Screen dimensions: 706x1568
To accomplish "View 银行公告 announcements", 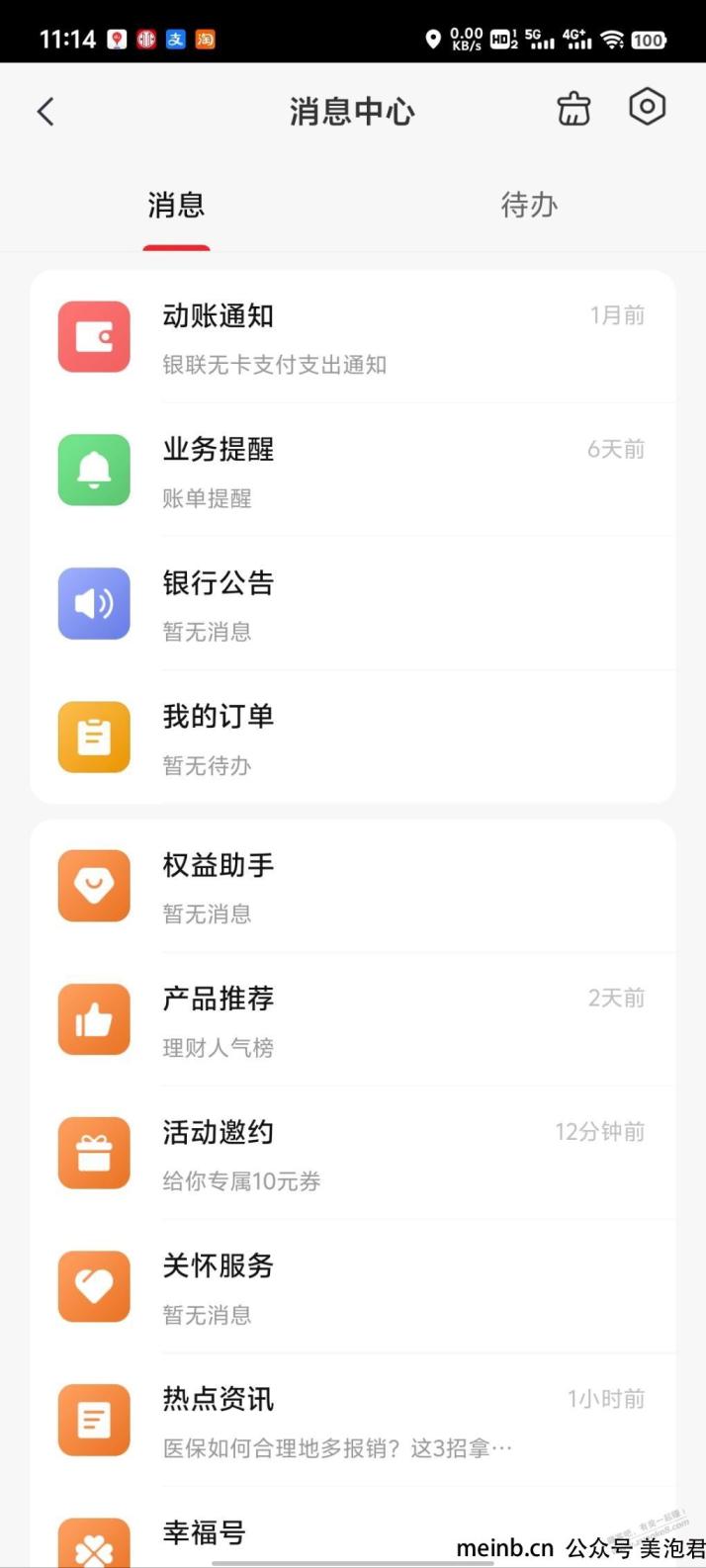I will point(353,604).
